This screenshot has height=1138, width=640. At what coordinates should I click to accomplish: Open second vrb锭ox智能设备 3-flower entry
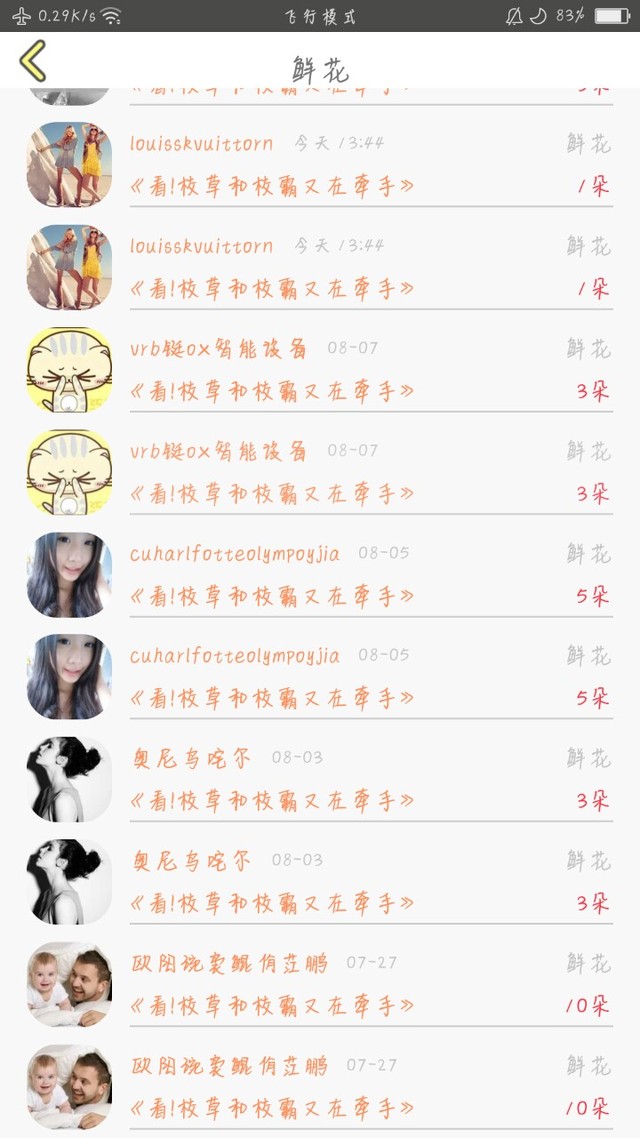pos(320,472)
